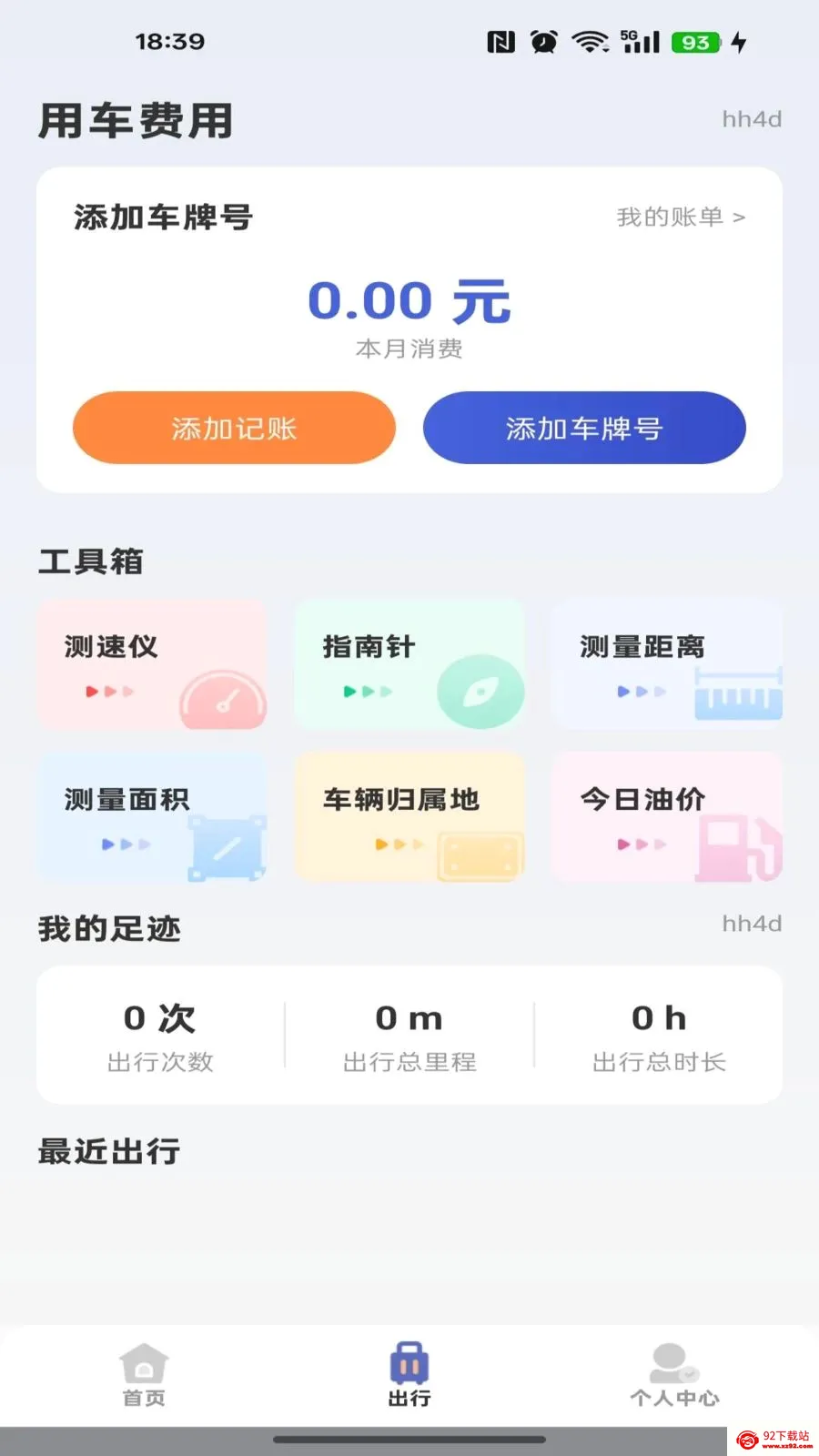Image resolution: width=819 pixels, height=1456 pixels.
Task: Select the 测量面积 tool
Action: [152, 817]
